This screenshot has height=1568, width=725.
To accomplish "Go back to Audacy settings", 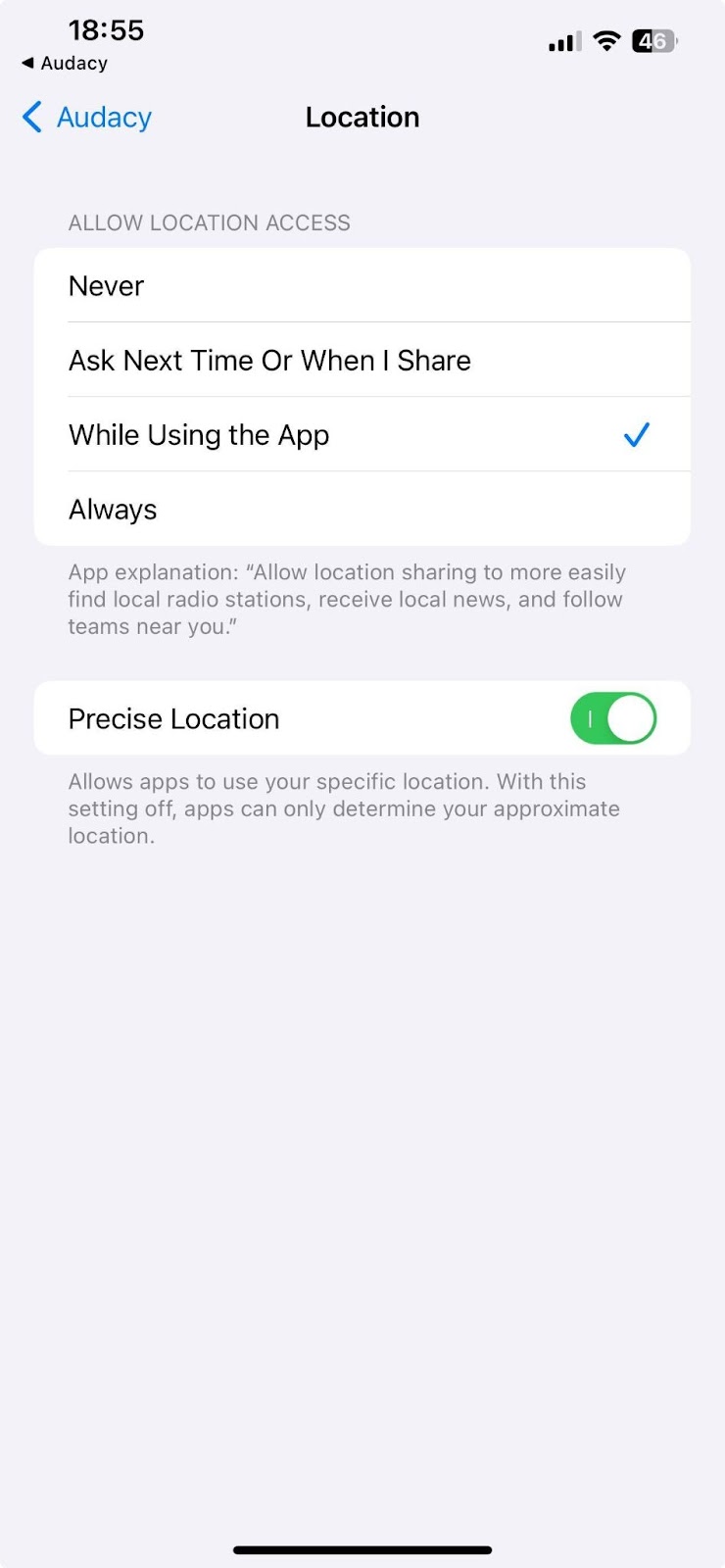I will pos(86,118).
